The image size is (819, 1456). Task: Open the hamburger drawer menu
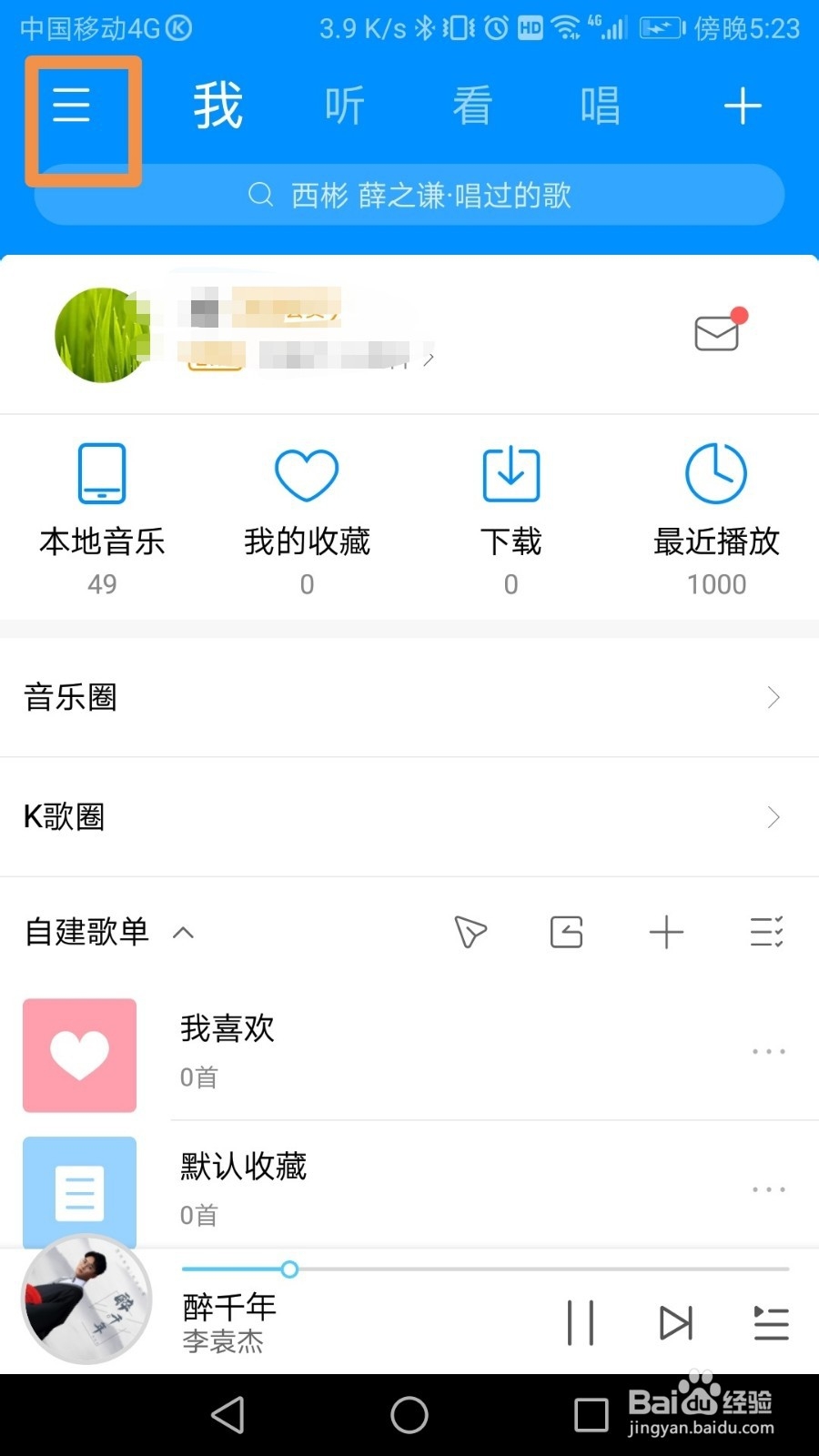click(x=72, y=106)
